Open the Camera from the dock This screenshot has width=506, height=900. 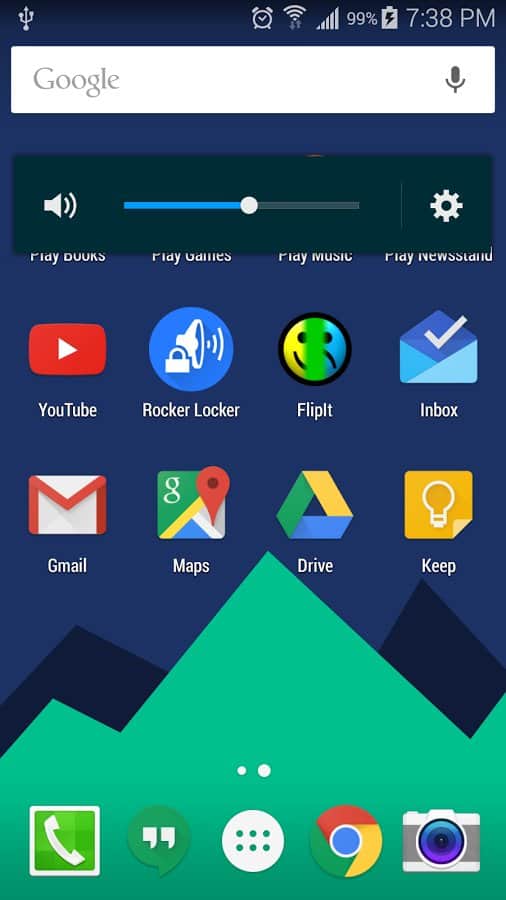tap(441, 841)
